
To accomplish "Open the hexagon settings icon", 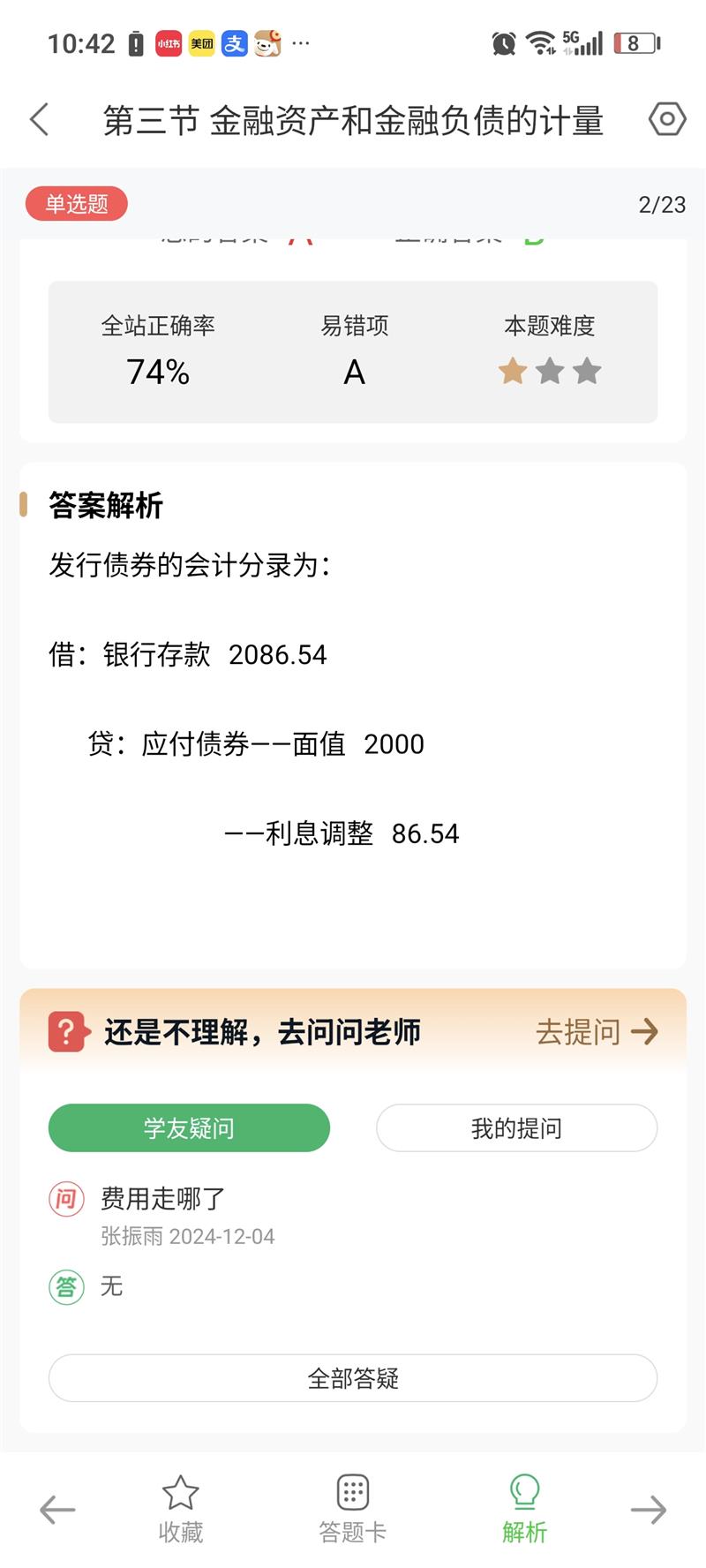I will click(666, 119).
